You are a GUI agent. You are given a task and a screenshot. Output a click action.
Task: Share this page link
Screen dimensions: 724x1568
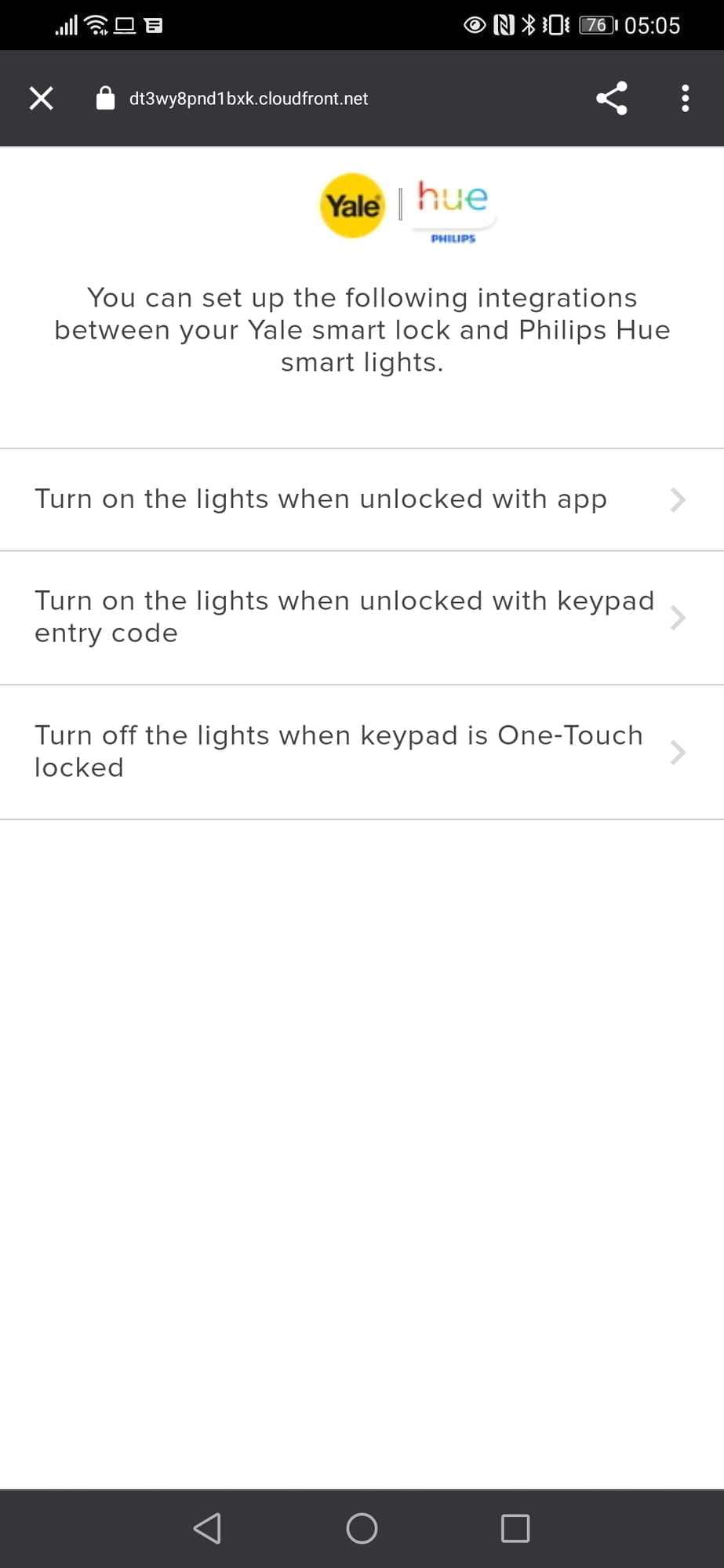[611, 99]
